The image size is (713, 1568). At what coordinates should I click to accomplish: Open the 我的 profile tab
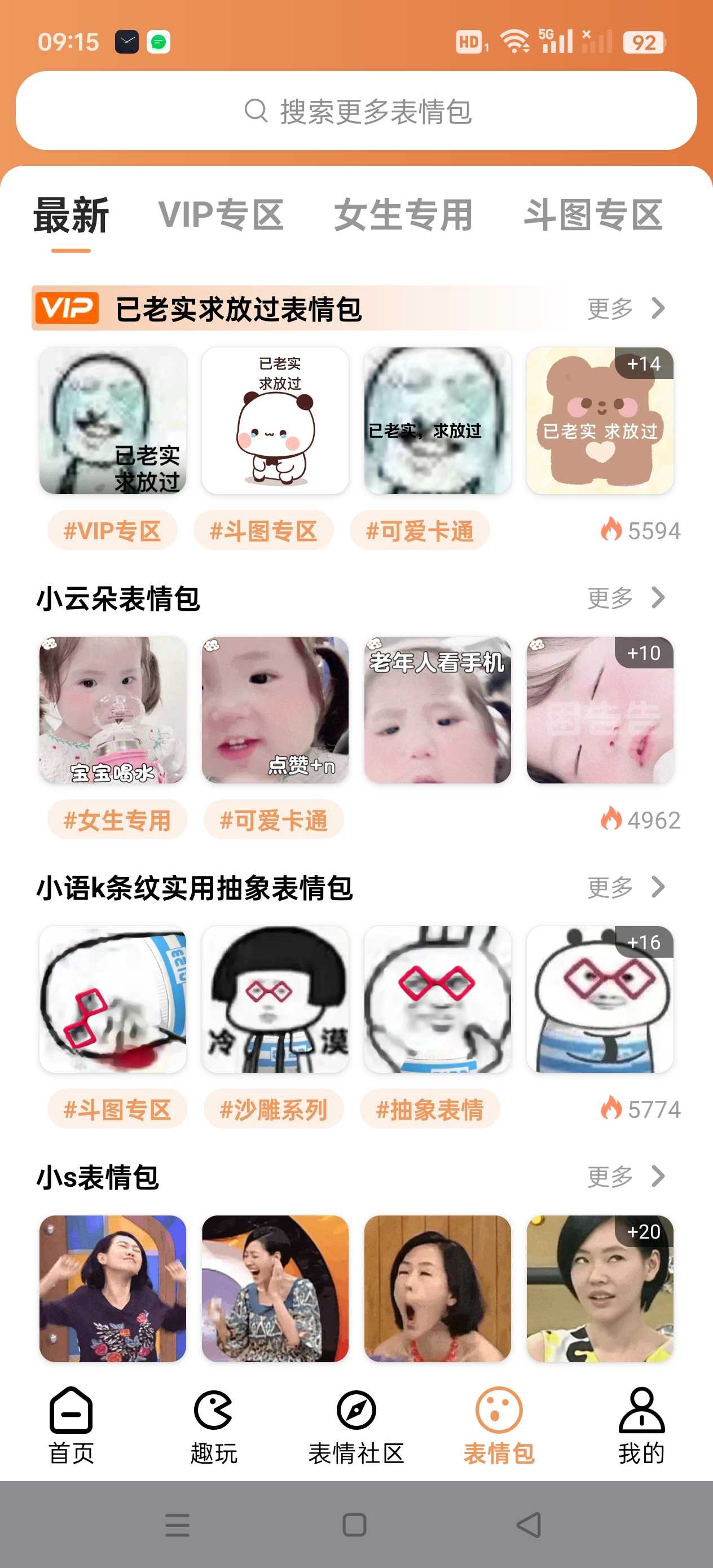[641, 1425]
